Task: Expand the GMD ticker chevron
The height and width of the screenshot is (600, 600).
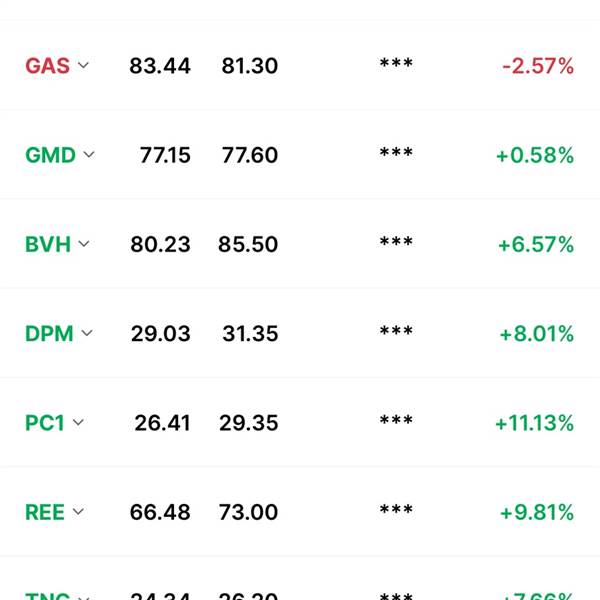Action: (89, 155)
